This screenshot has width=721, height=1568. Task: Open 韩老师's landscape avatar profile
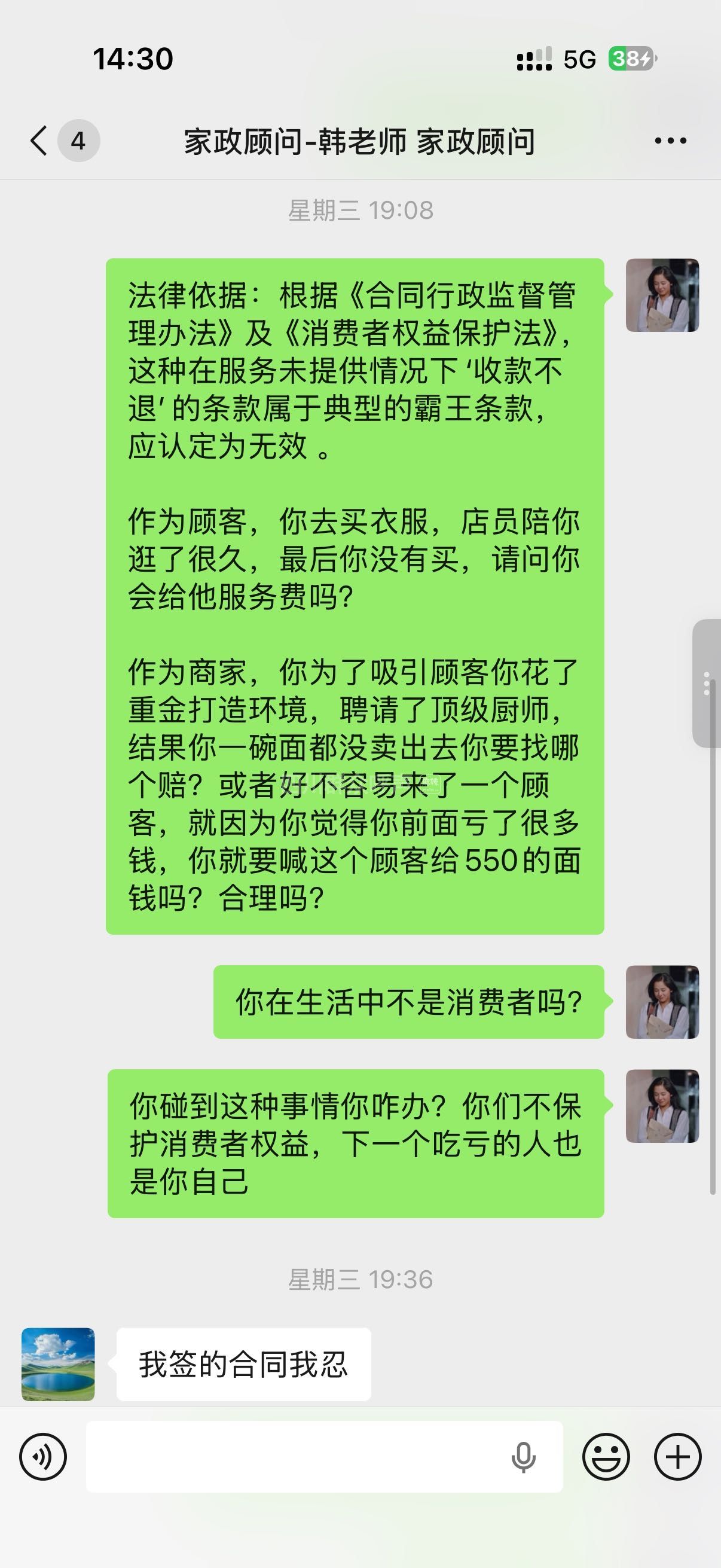[59, 1364]
